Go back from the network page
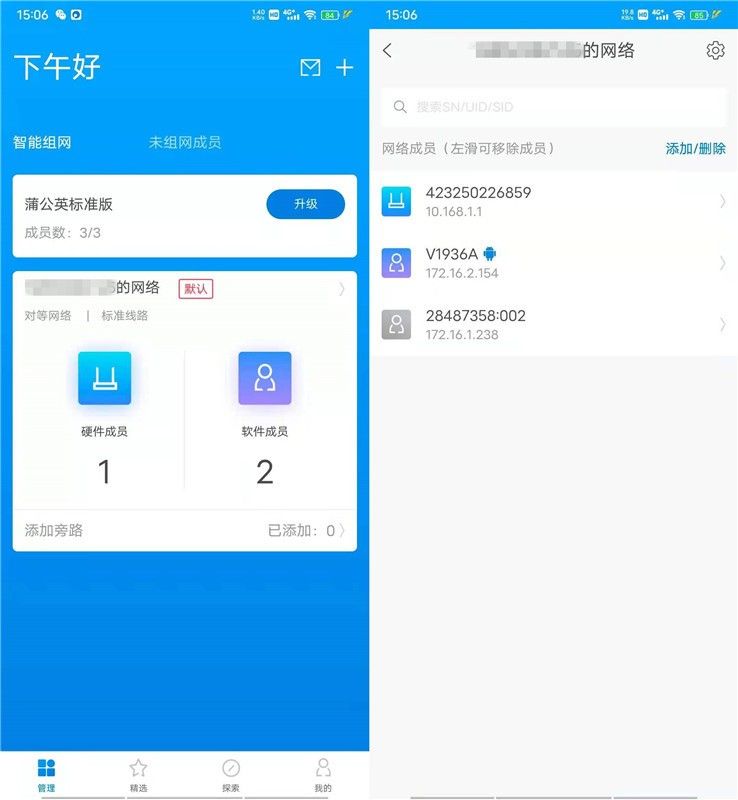This screenshot has height=800, width=738. click(388, 51)
